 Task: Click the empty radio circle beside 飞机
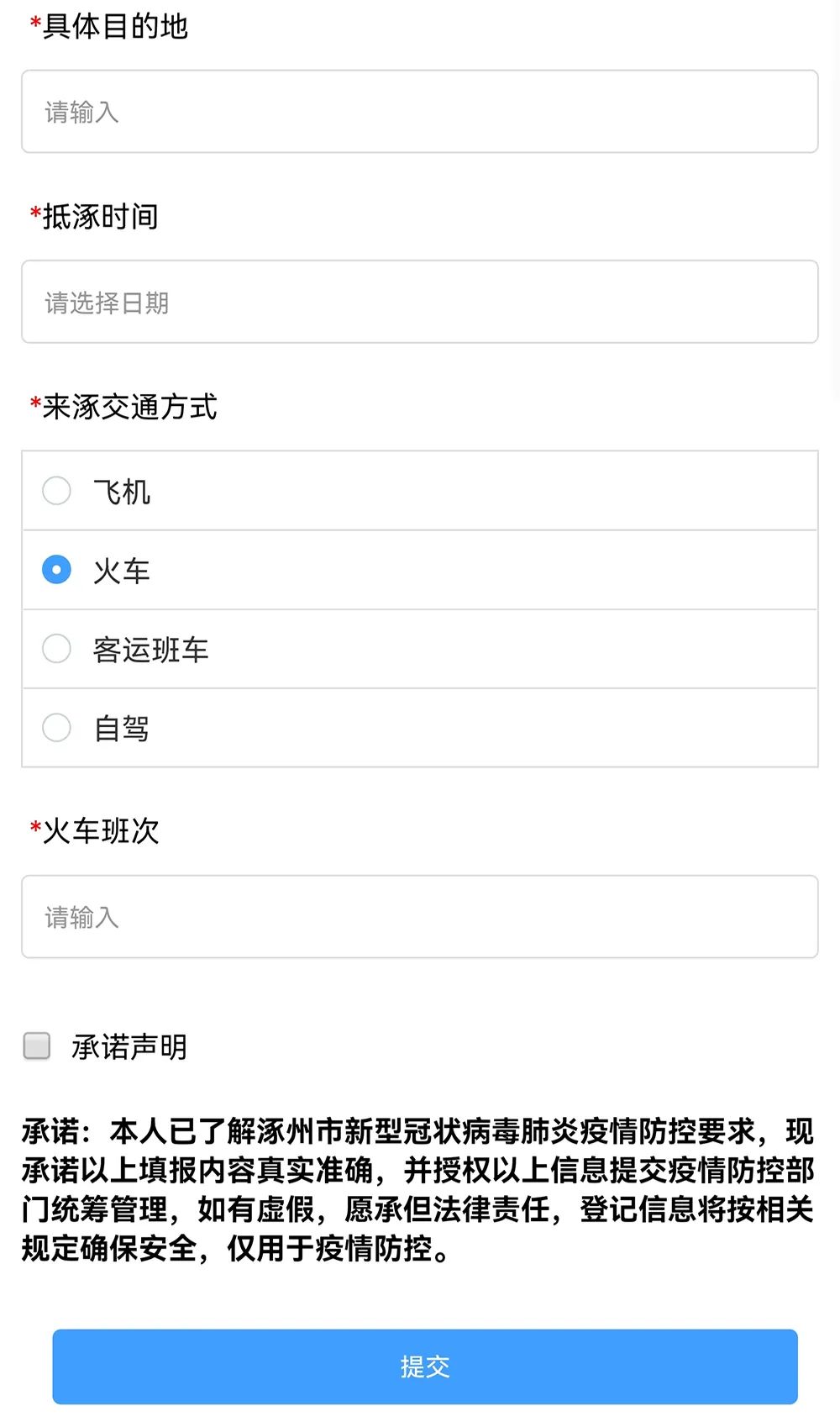pyautogui.click(x=56, y=492)
